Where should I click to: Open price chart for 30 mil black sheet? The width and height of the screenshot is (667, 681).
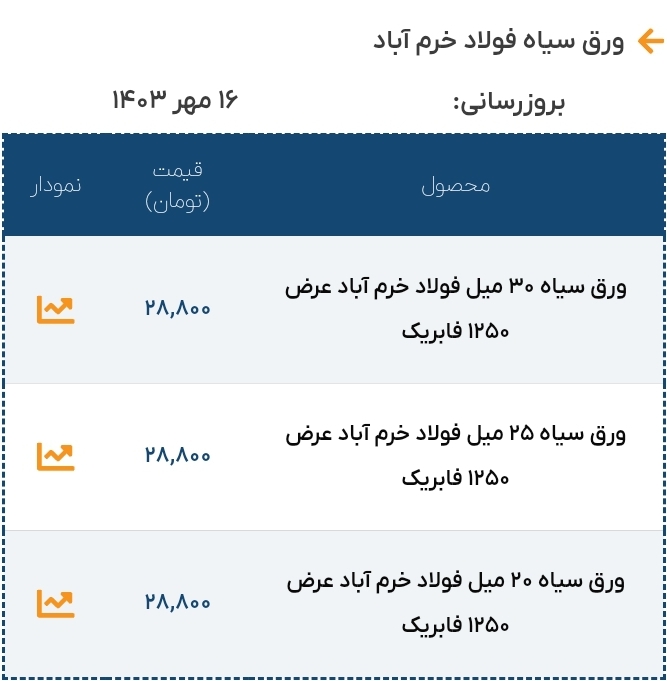(x=56, y=309)
